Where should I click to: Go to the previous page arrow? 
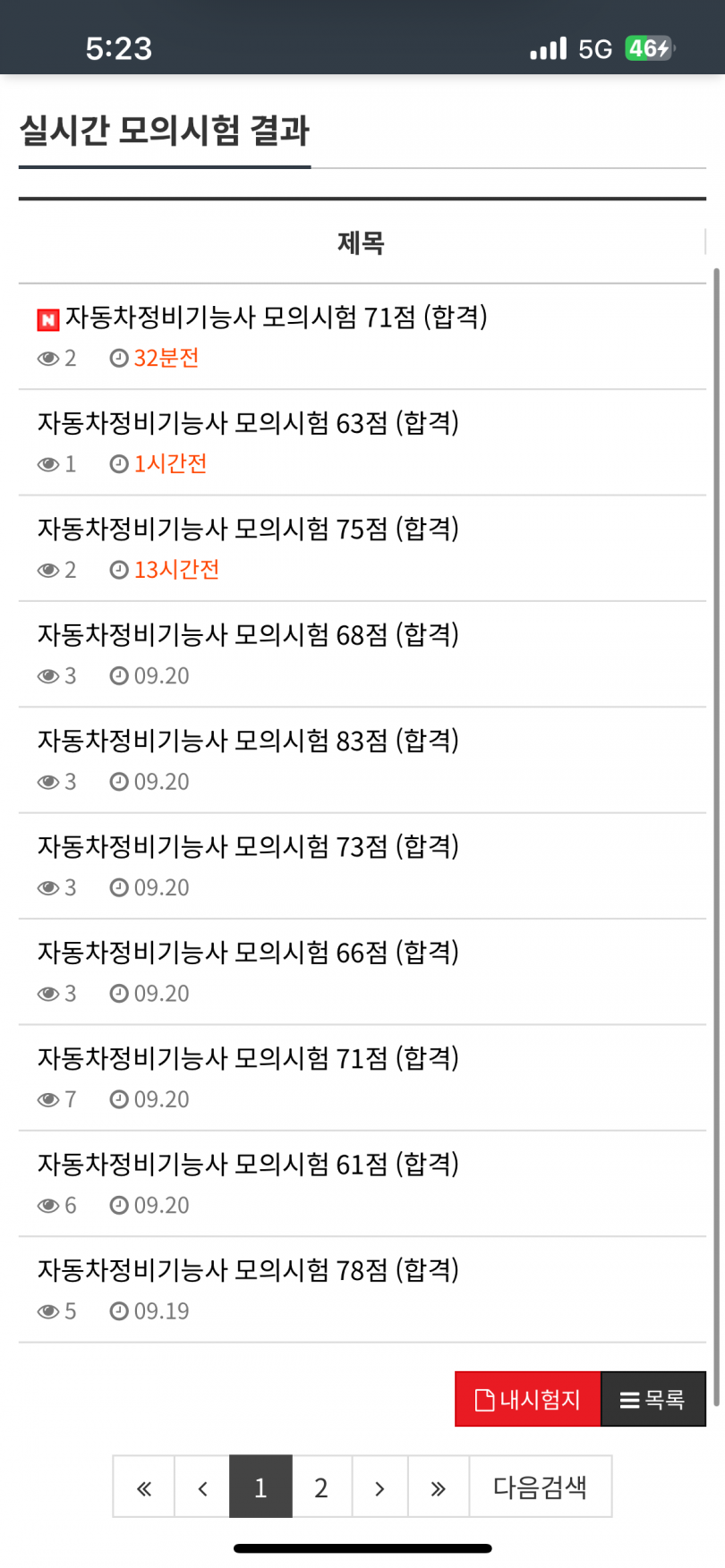(202, 1487)
